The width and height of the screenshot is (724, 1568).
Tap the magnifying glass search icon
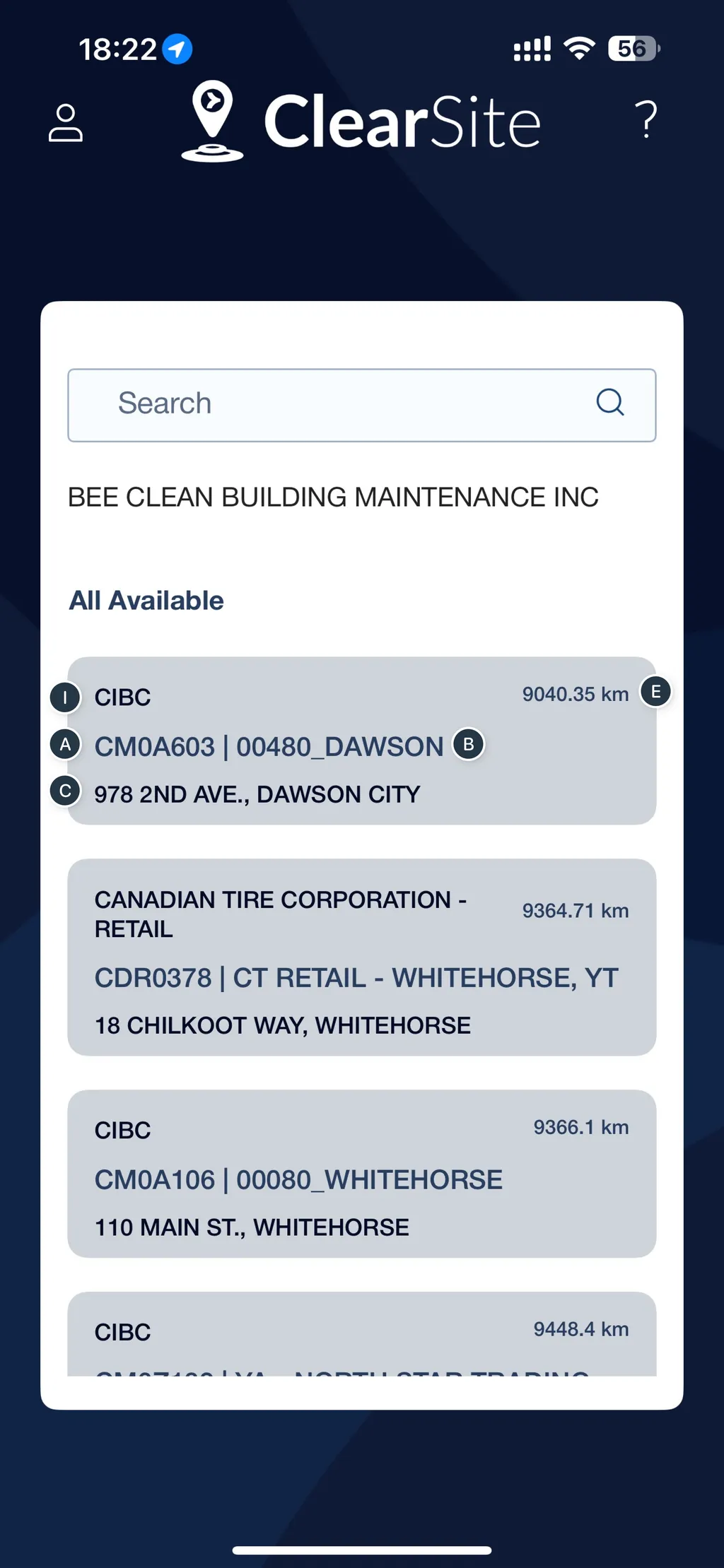[x=609, y=403]
